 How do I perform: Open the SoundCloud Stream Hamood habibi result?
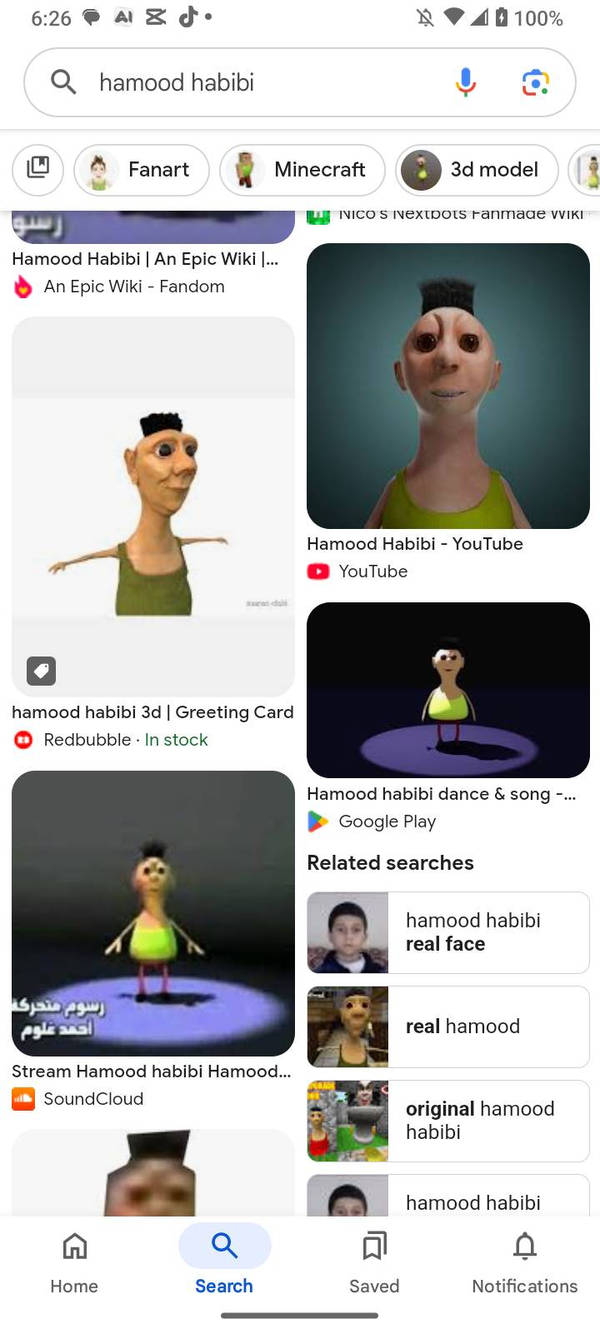click(x=153, y=912)
